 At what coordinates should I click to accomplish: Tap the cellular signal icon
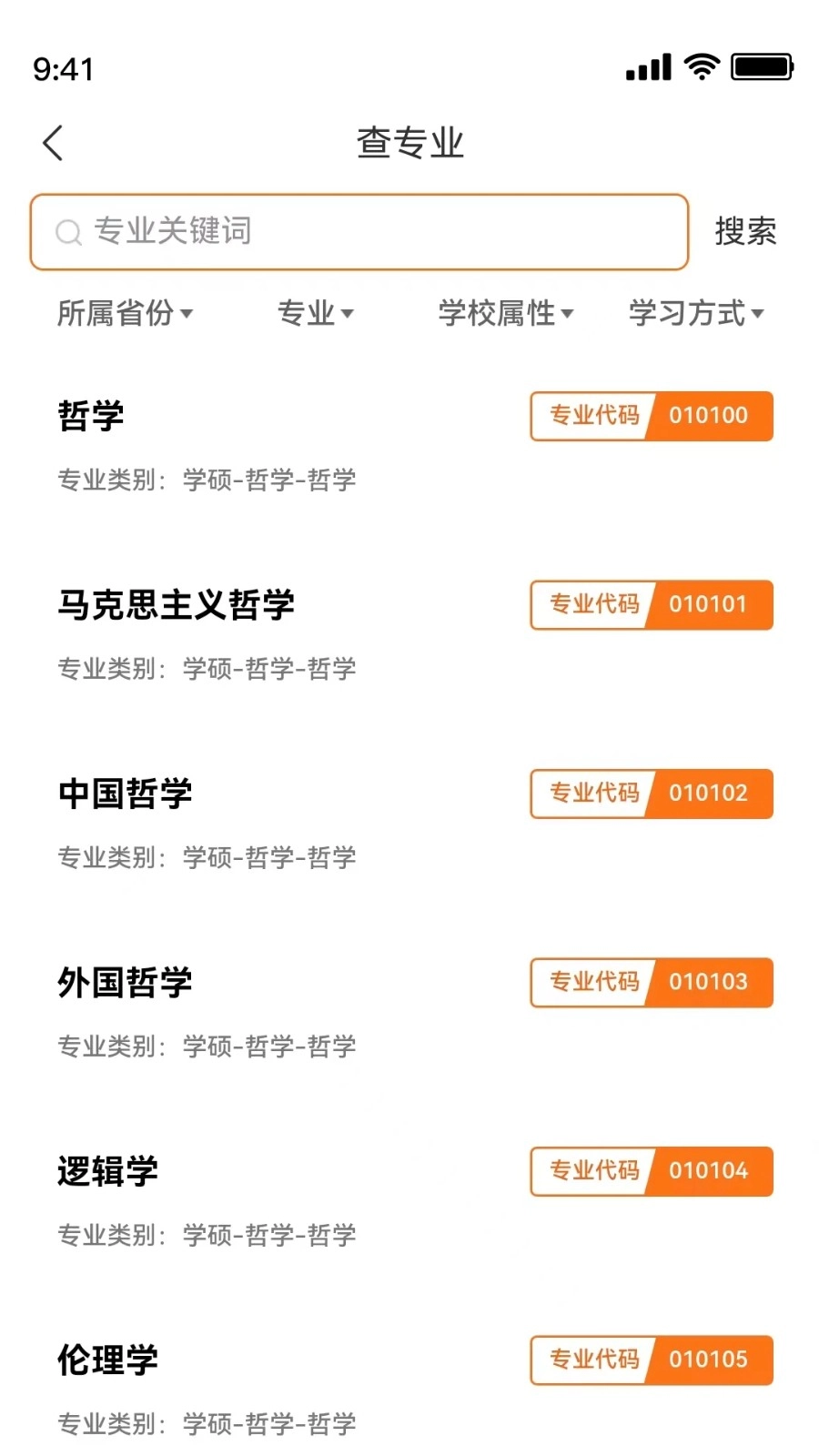(x=646, y=66)
